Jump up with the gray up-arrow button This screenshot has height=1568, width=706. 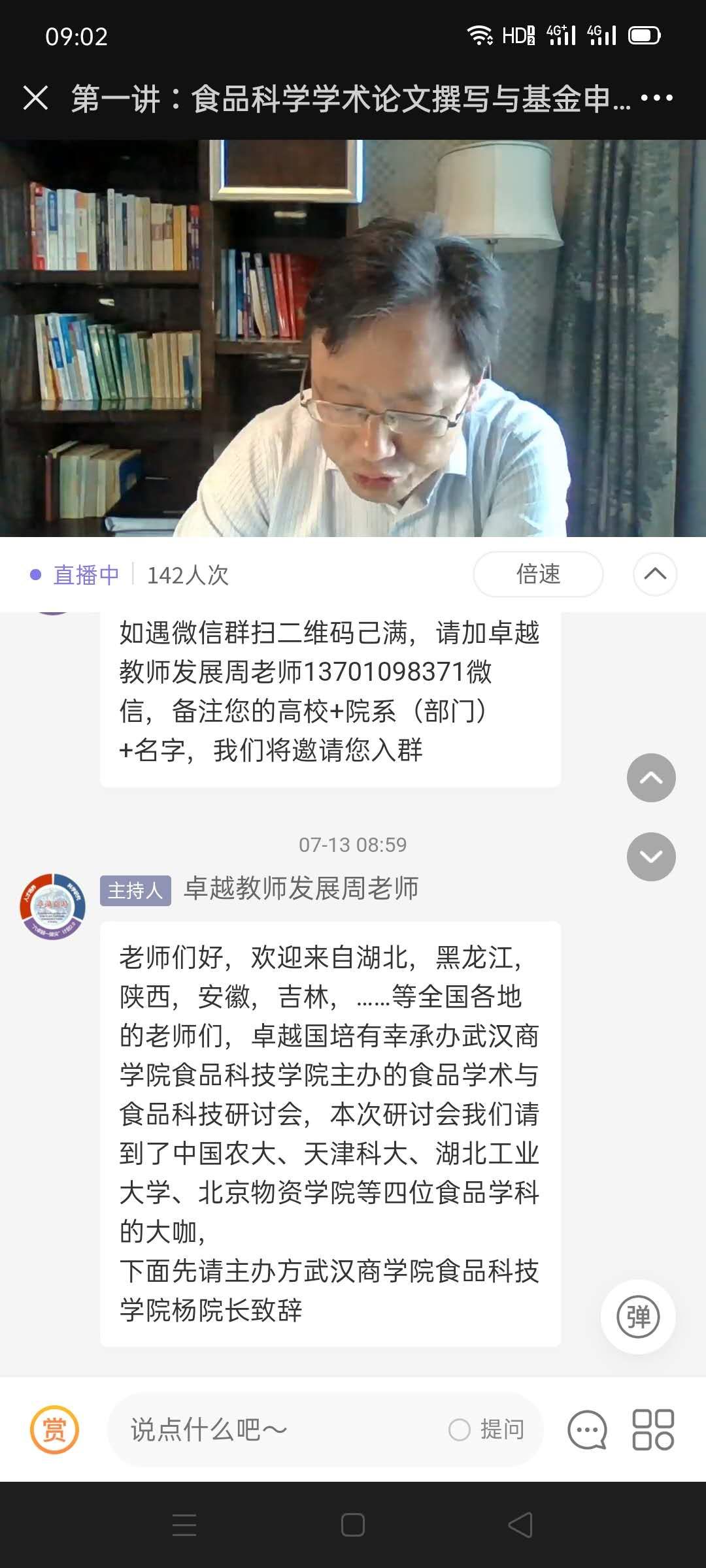(x=650, y=777)
